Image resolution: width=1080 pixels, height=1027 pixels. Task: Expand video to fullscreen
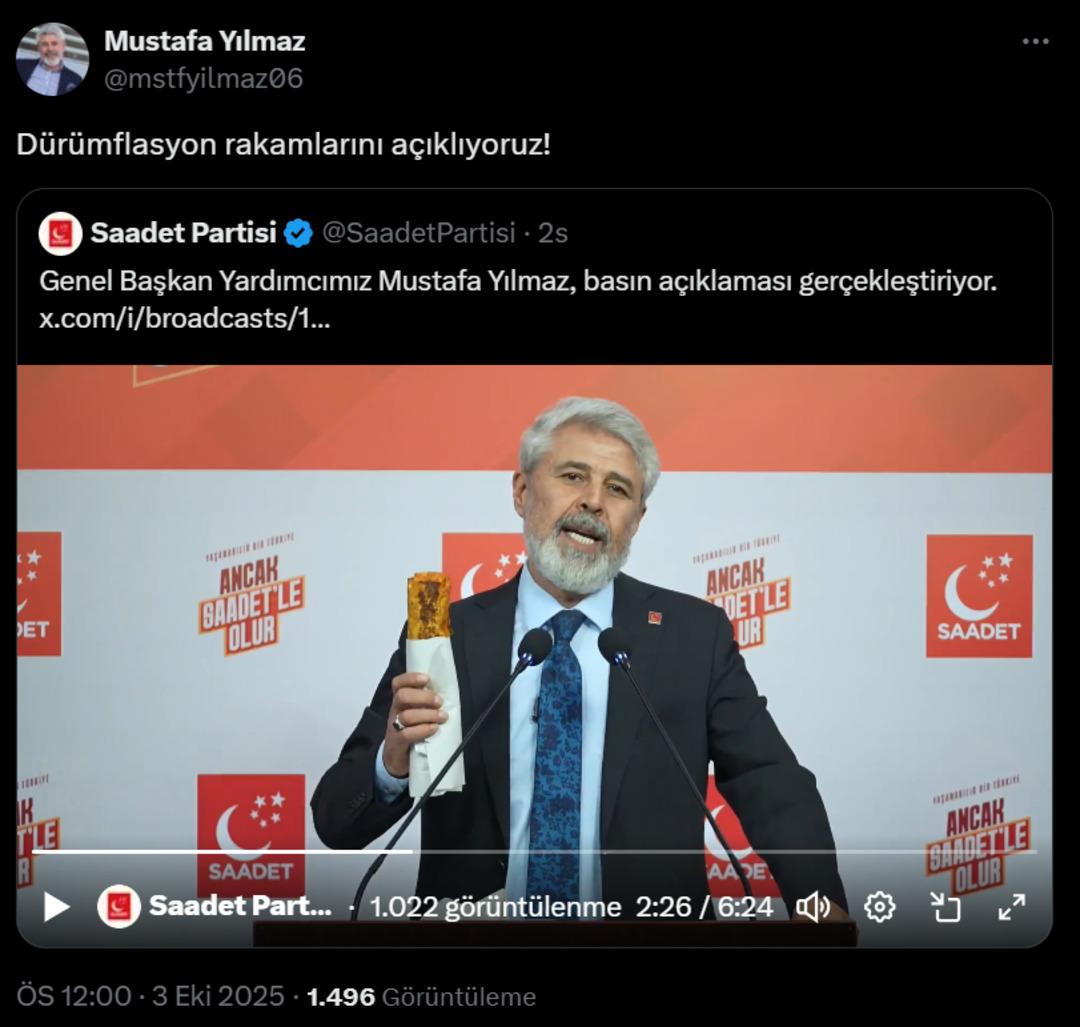[x=1012, y=907]
